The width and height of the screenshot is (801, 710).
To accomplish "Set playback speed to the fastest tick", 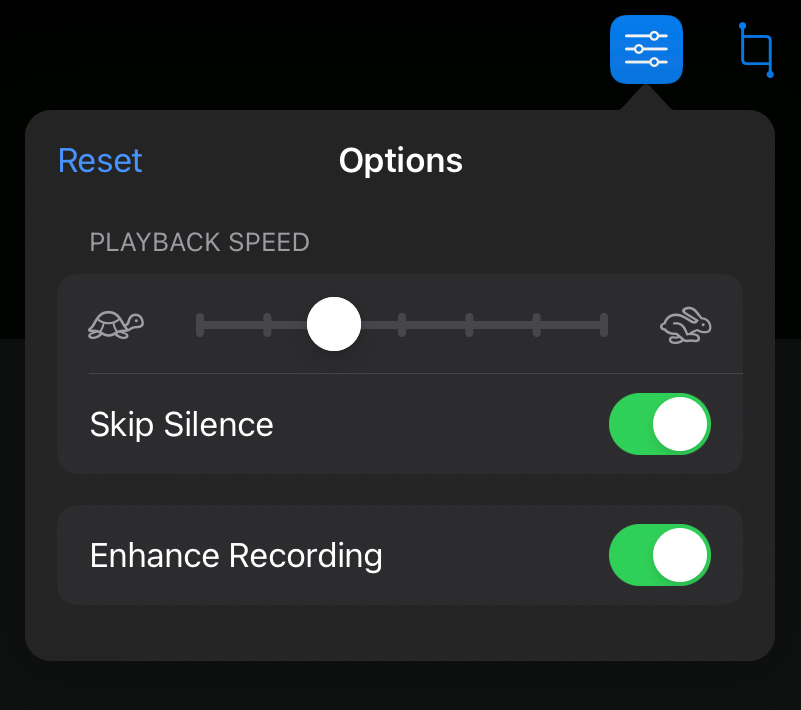I will tap(603, 324).
